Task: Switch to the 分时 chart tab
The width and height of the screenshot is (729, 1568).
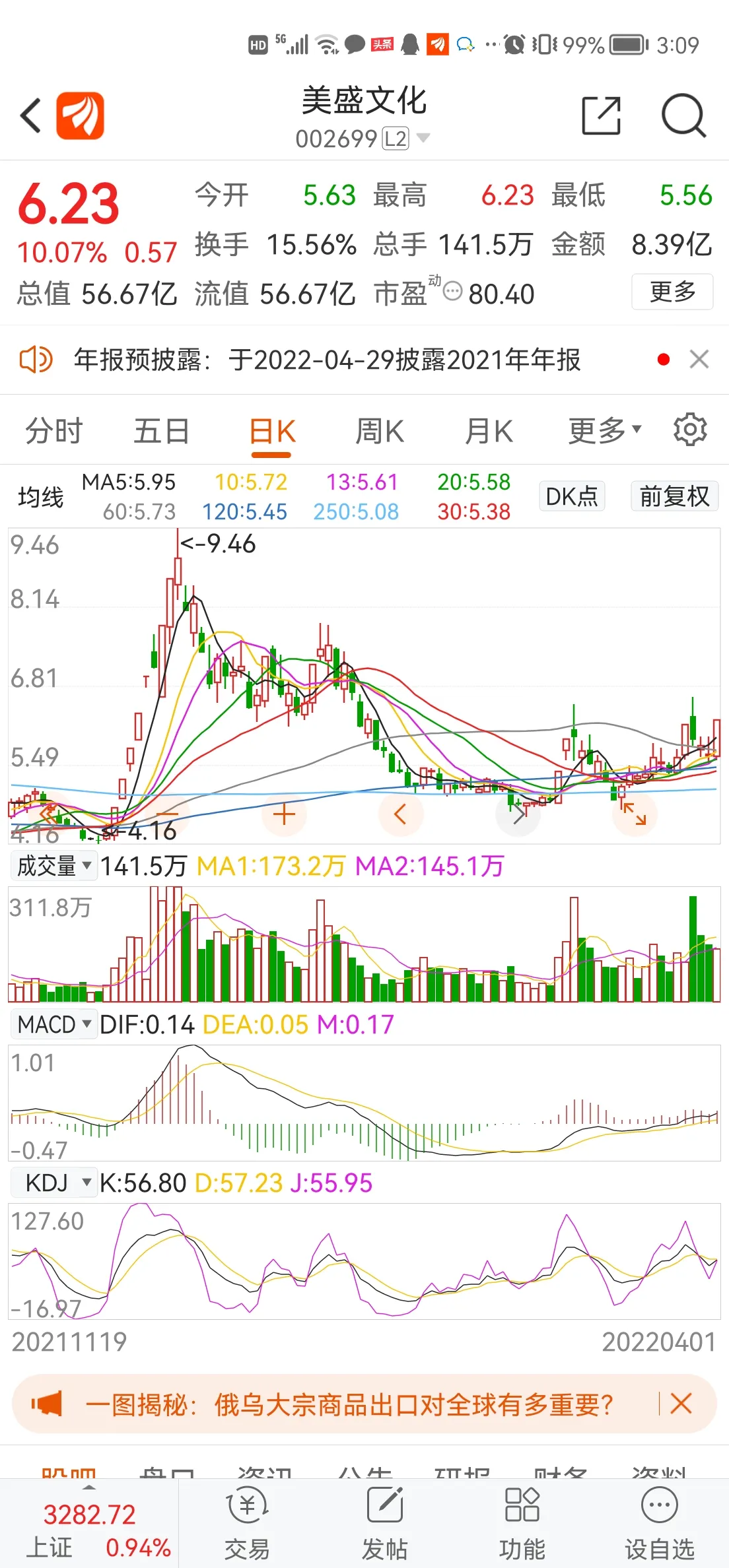Action: pos(54,432)
